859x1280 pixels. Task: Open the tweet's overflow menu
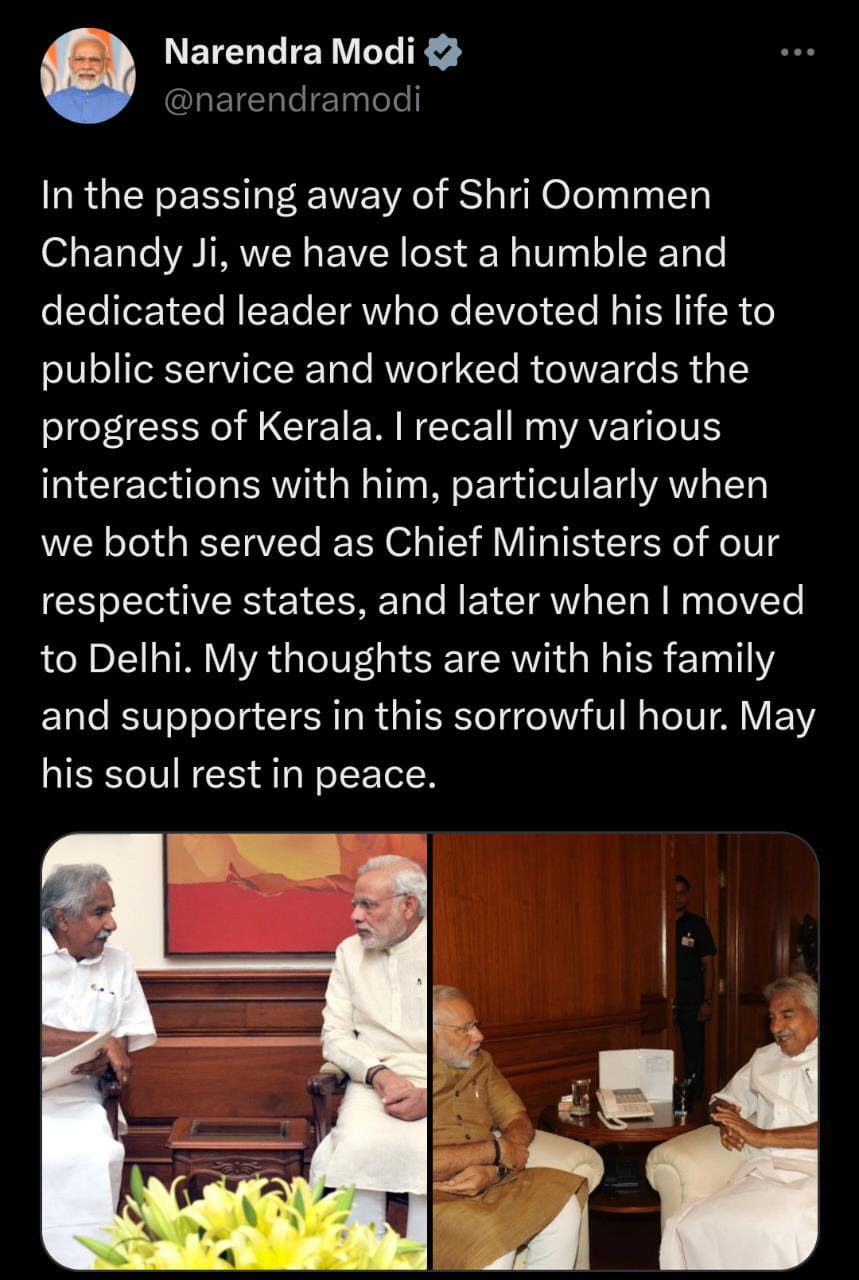(797, 52)
